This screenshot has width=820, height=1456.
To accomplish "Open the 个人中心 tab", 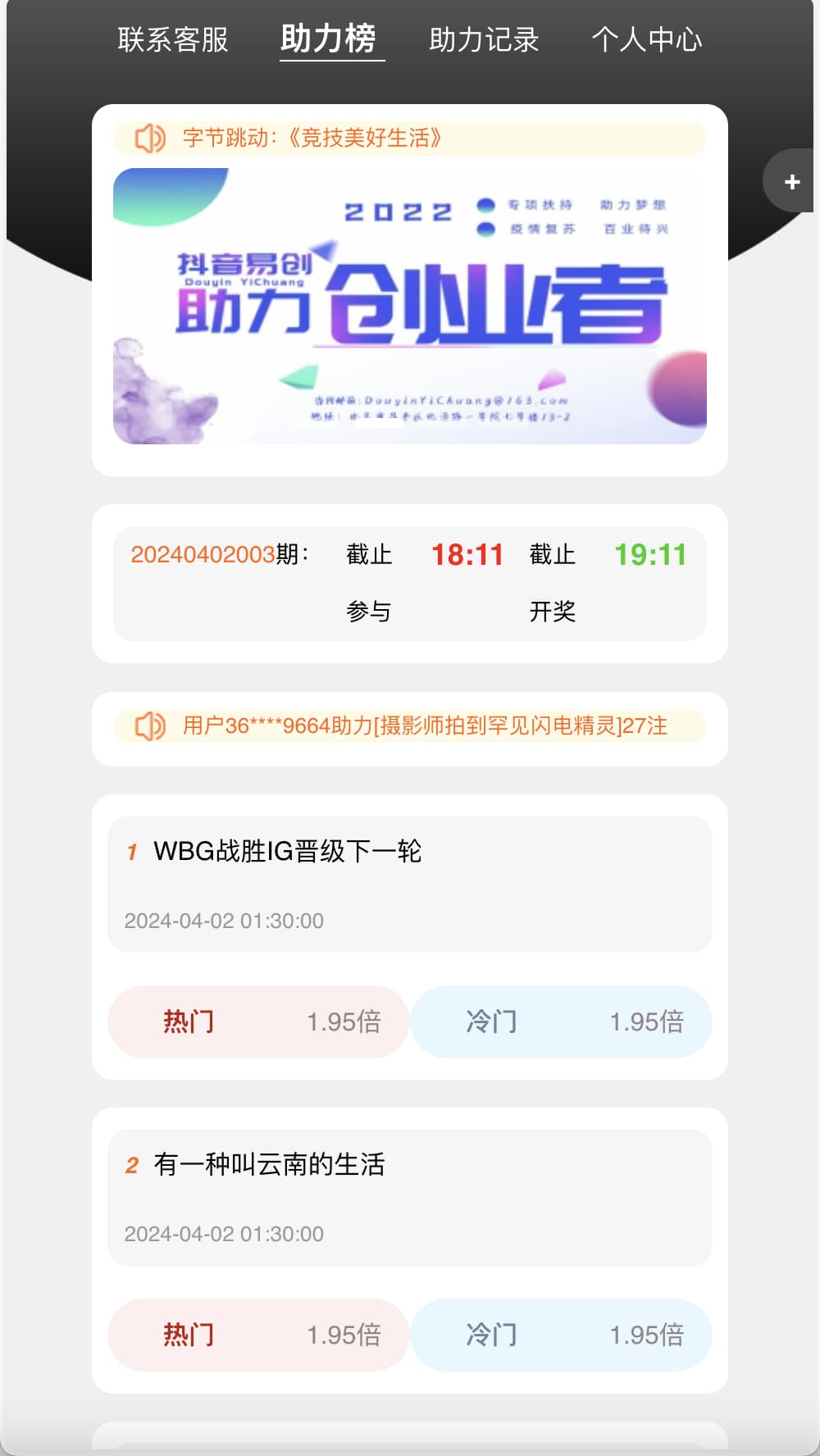I will (647, 39).
